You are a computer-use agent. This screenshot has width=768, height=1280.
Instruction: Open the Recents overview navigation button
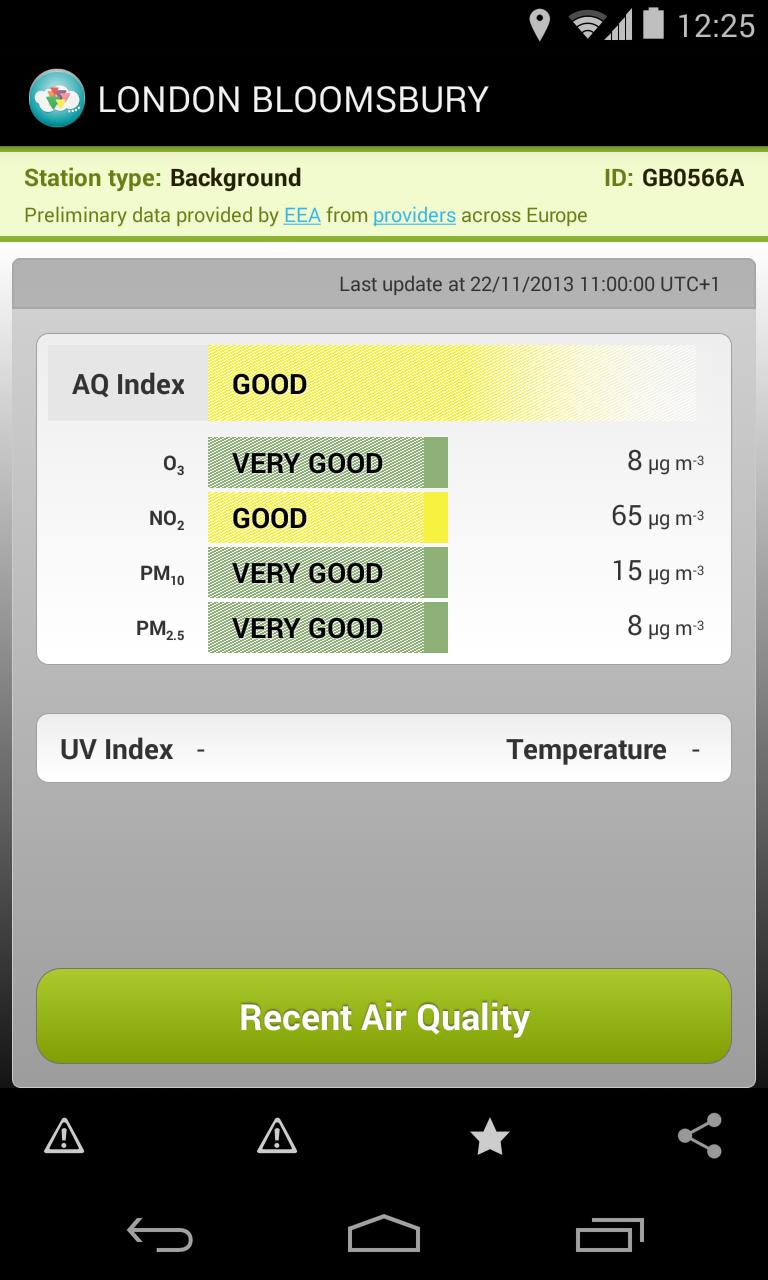[609, 1237]
